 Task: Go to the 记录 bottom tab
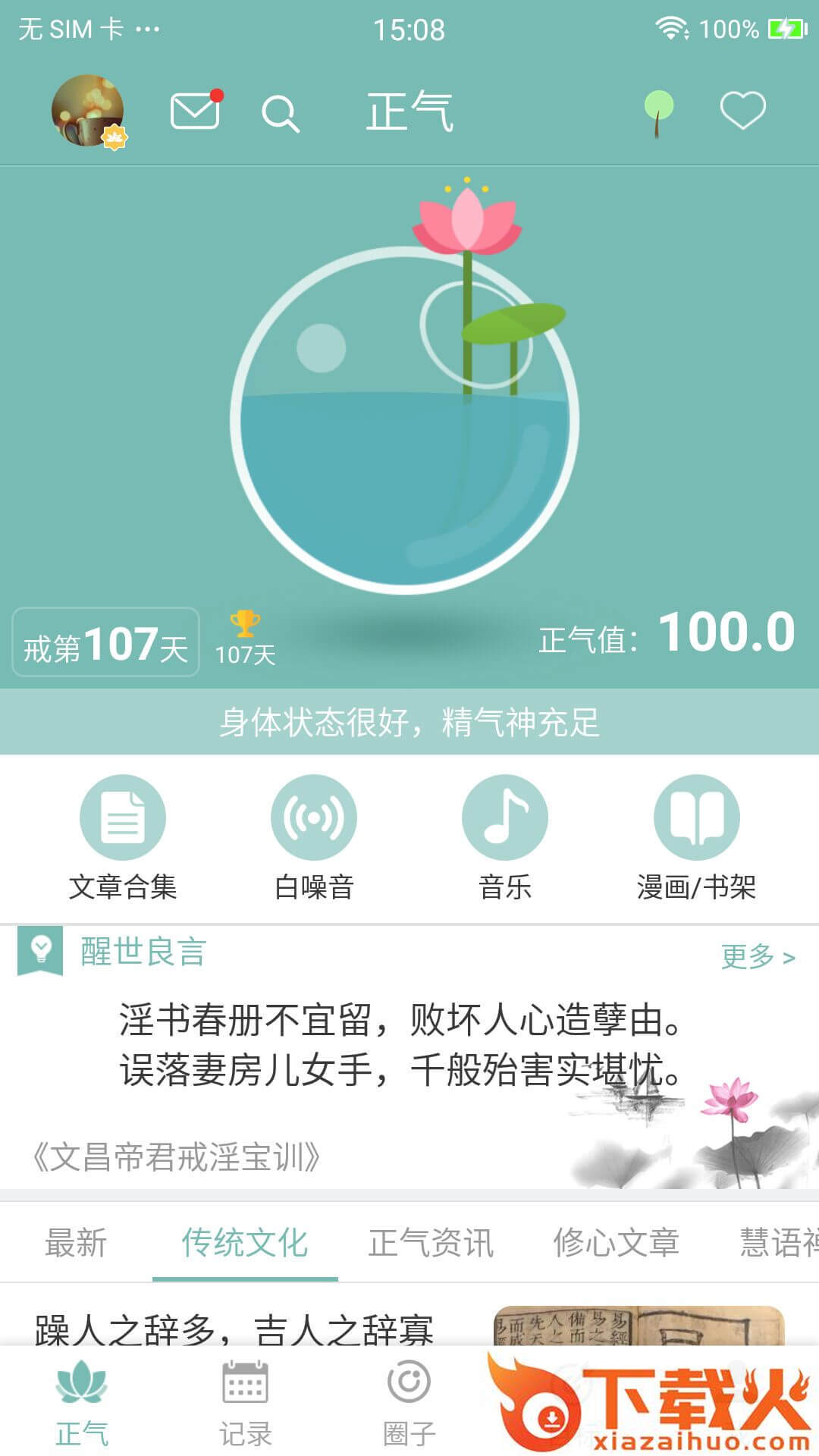245,1403
